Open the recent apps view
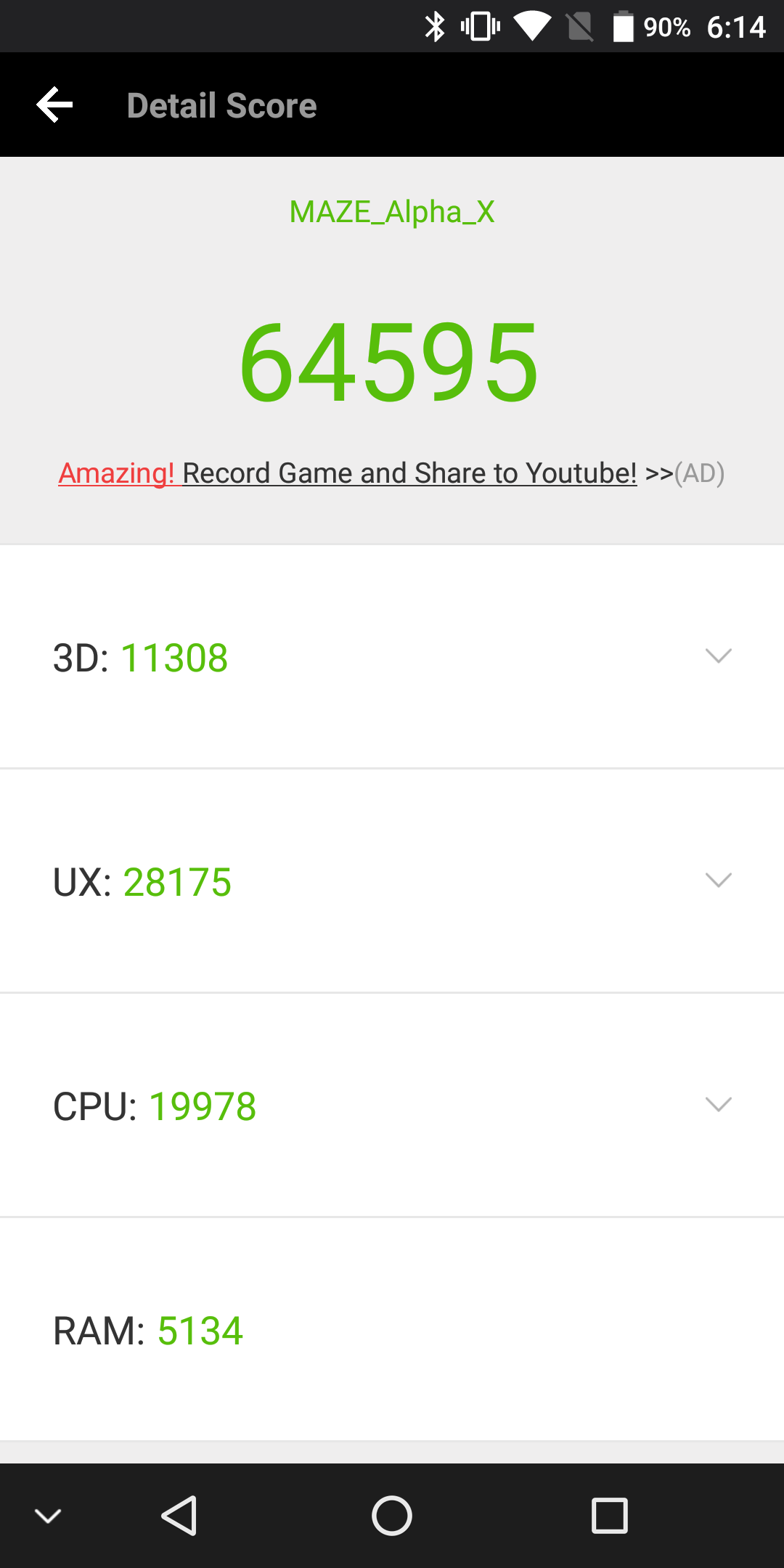The image size is (784, 1568). (x=610, y=1516)
